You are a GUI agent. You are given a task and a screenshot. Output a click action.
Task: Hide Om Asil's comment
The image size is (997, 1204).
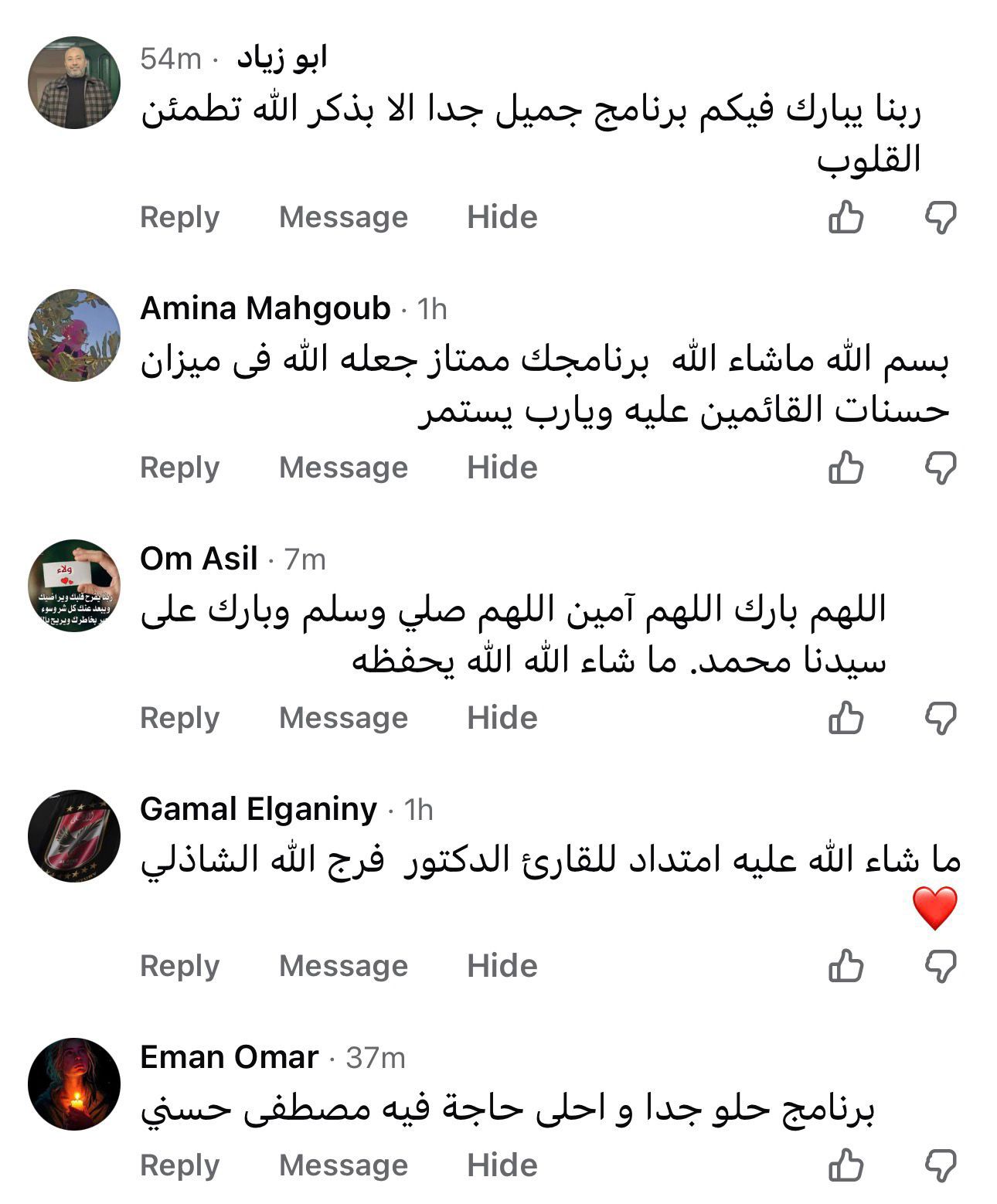502,718
